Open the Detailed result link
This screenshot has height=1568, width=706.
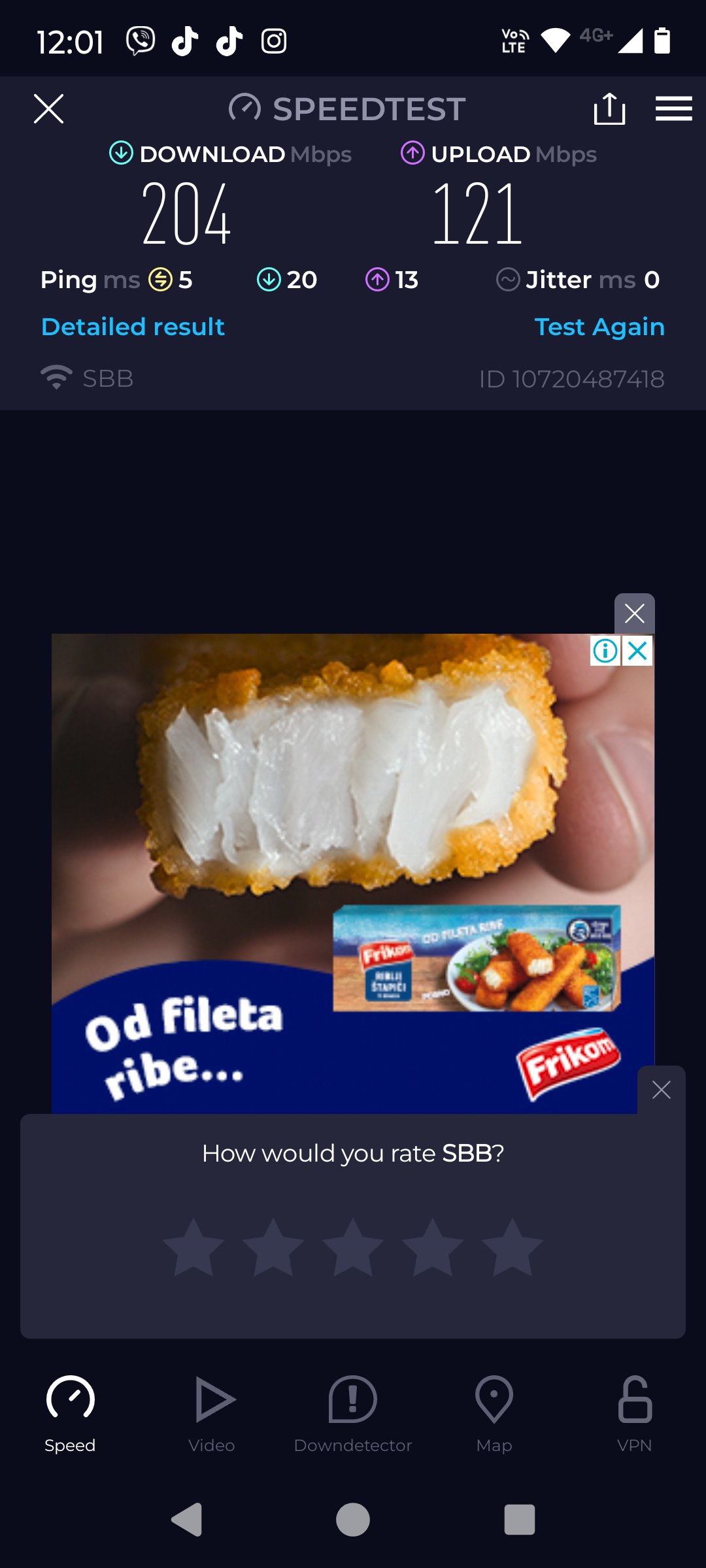pos(133,327)
